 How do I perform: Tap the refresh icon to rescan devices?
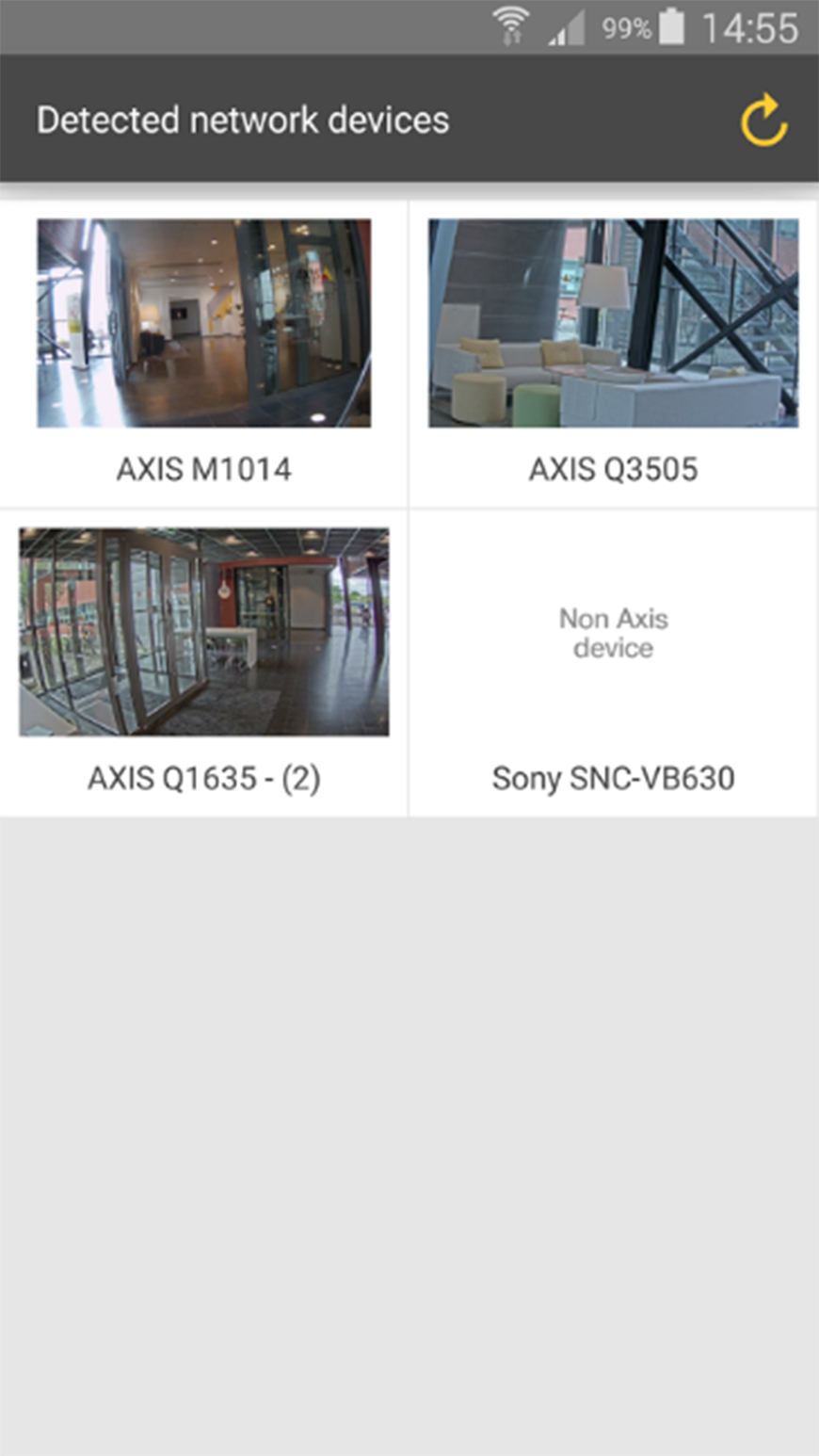766,121
